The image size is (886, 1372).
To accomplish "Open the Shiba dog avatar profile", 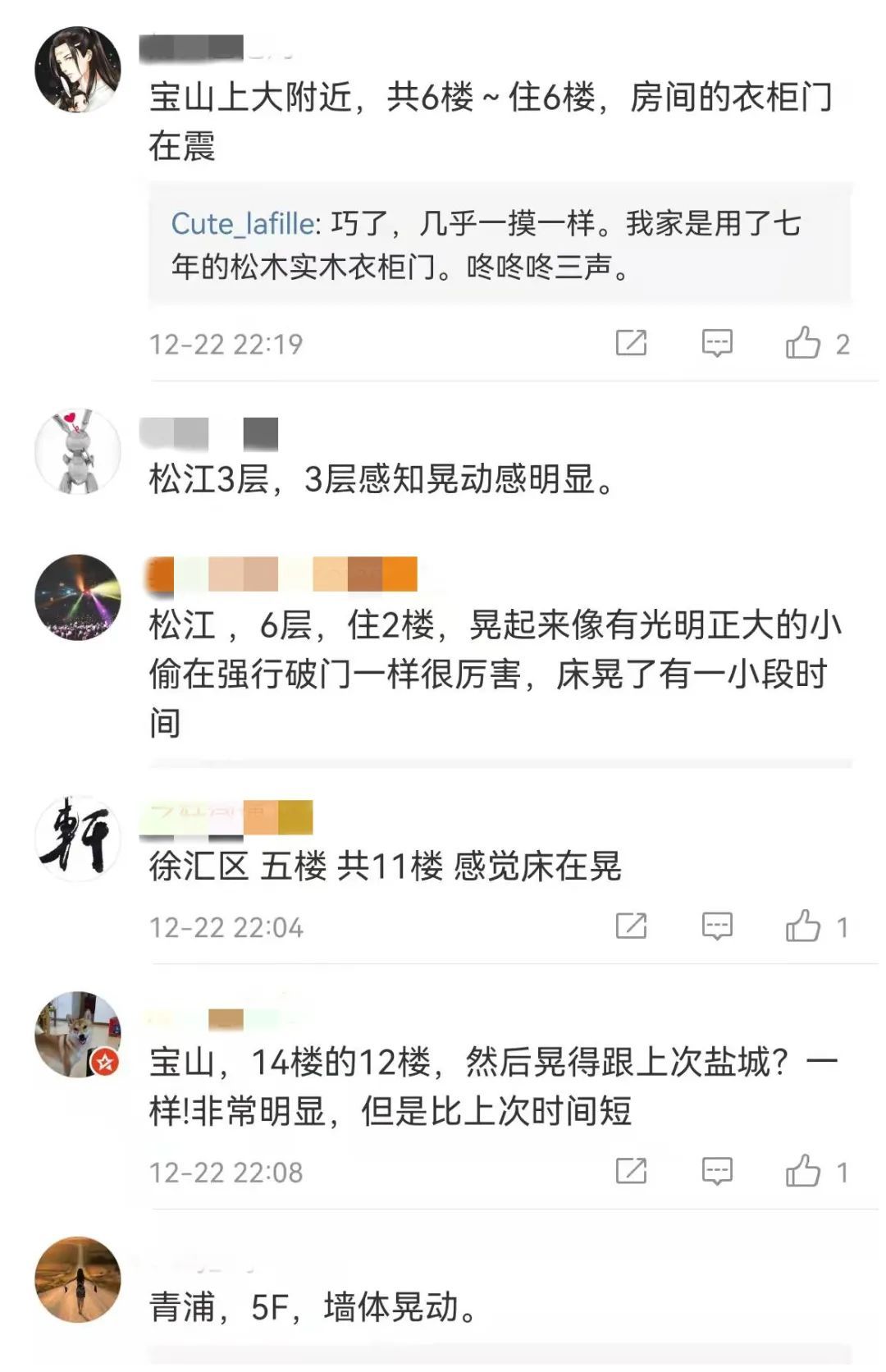I will tap(78, 1034).
